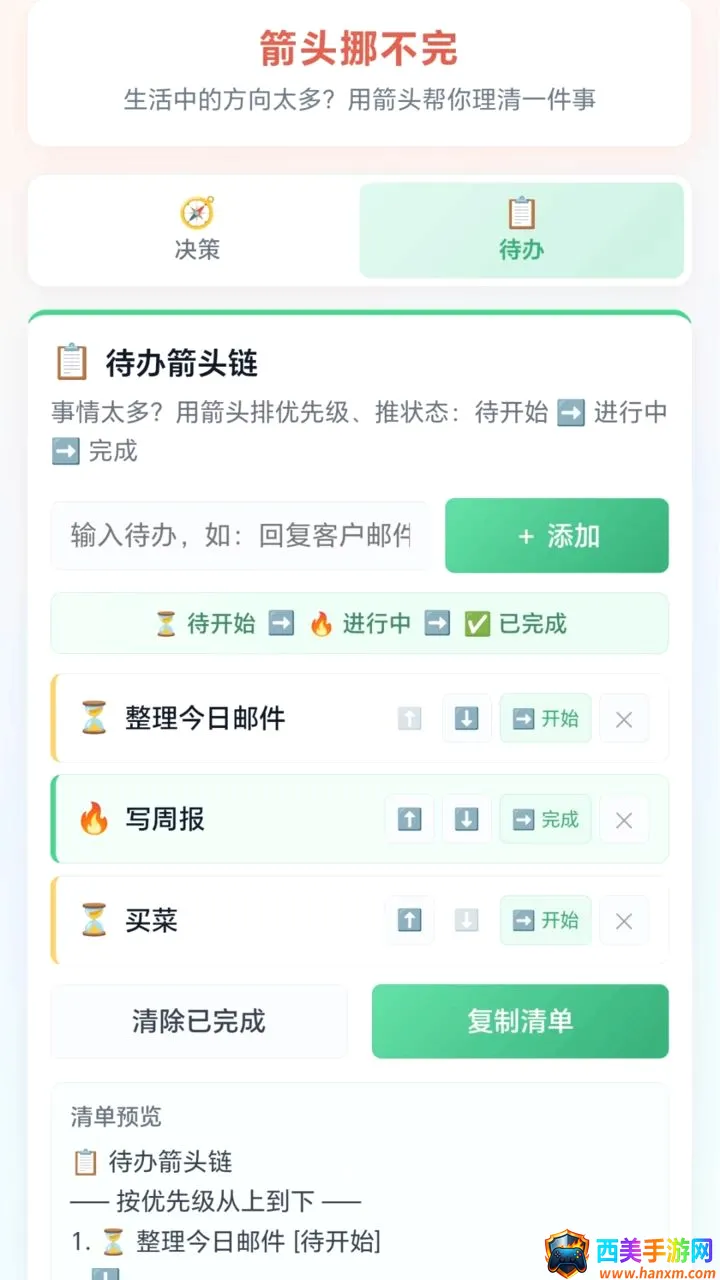This screenshot has width=720, height=1280.
Task: Select the 待办 tab
Action: 522,230
